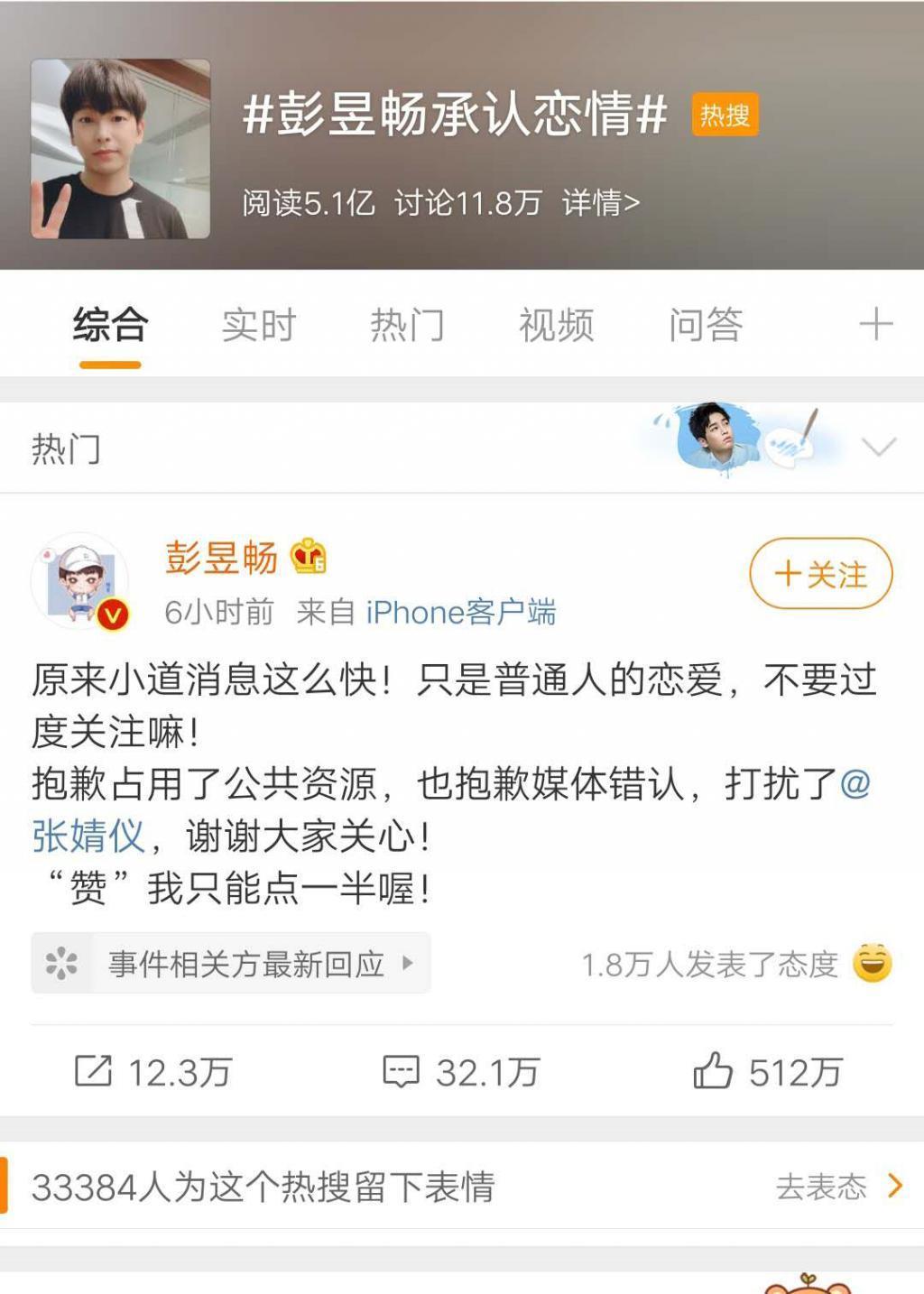Open the 问答 tab
Image resolution: width=924 pixels, height=1294 pixels.
pos(708,327)
